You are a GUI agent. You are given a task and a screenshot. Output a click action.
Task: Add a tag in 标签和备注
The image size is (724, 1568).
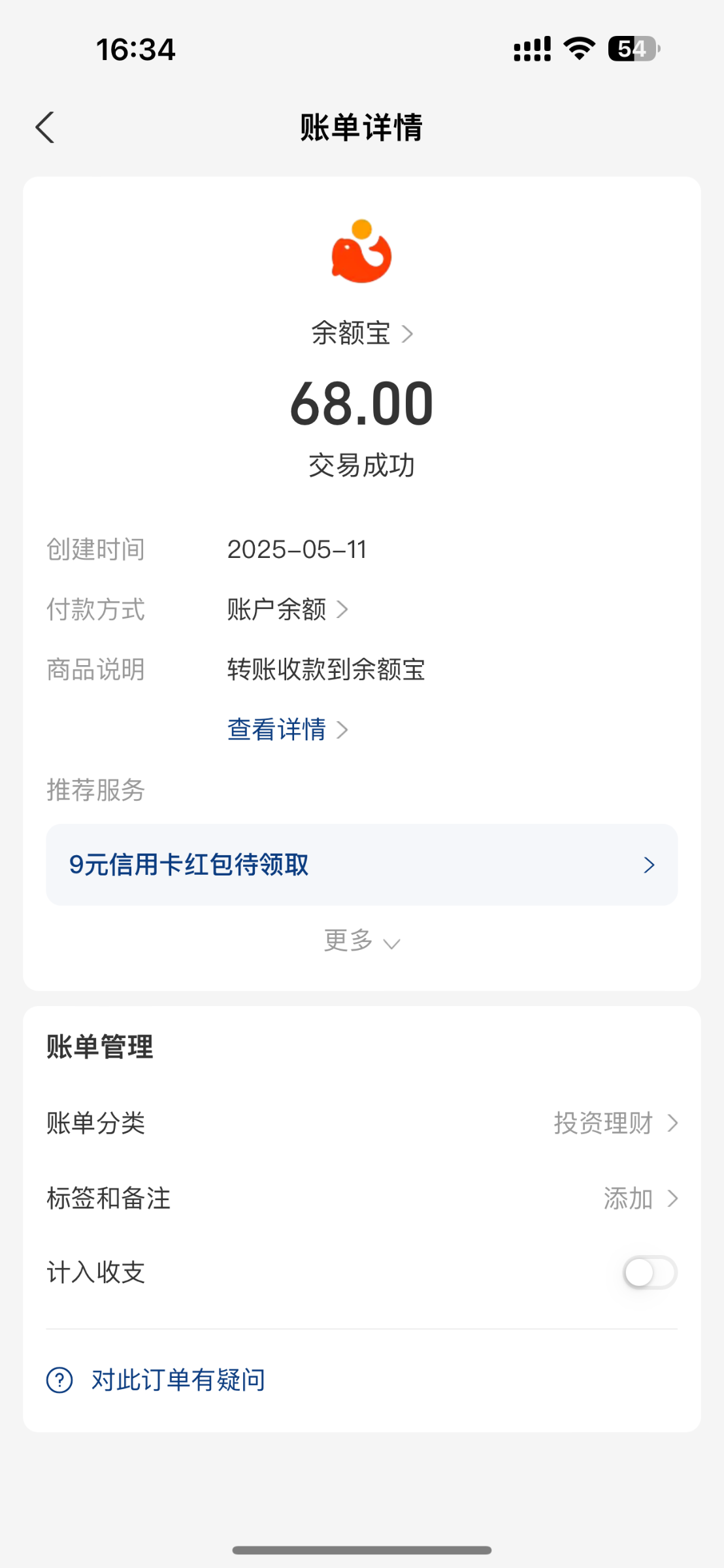click(x=361, y=1198)
